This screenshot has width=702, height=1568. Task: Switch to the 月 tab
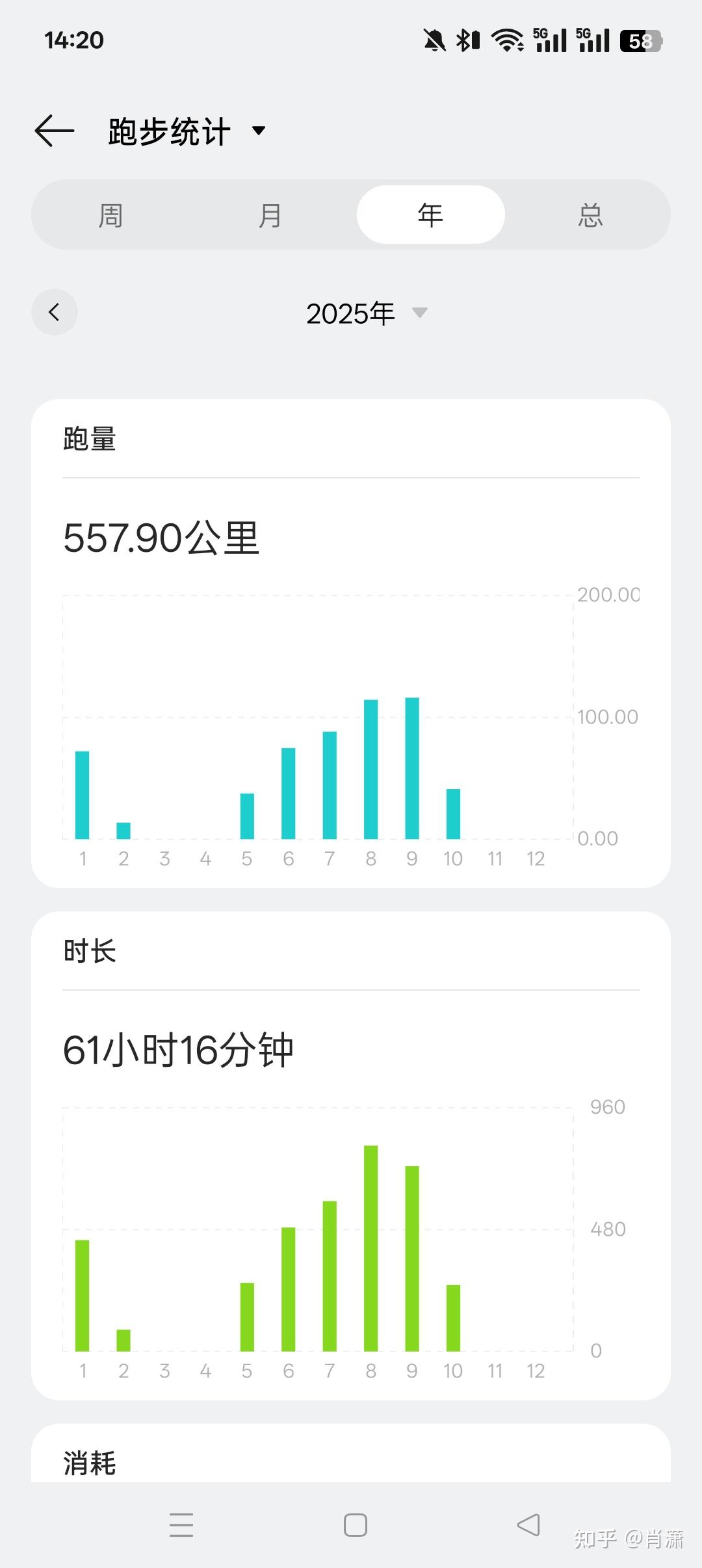point(270,215)
